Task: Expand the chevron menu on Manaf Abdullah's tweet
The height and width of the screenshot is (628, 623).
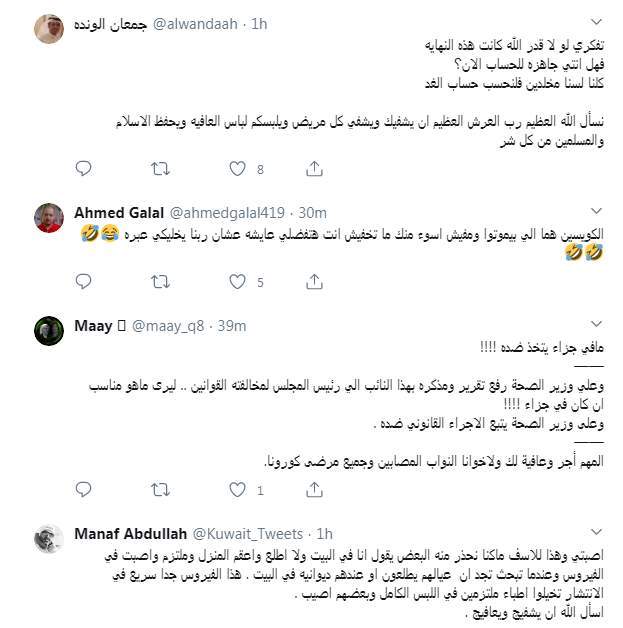Action: pos(596,533)
